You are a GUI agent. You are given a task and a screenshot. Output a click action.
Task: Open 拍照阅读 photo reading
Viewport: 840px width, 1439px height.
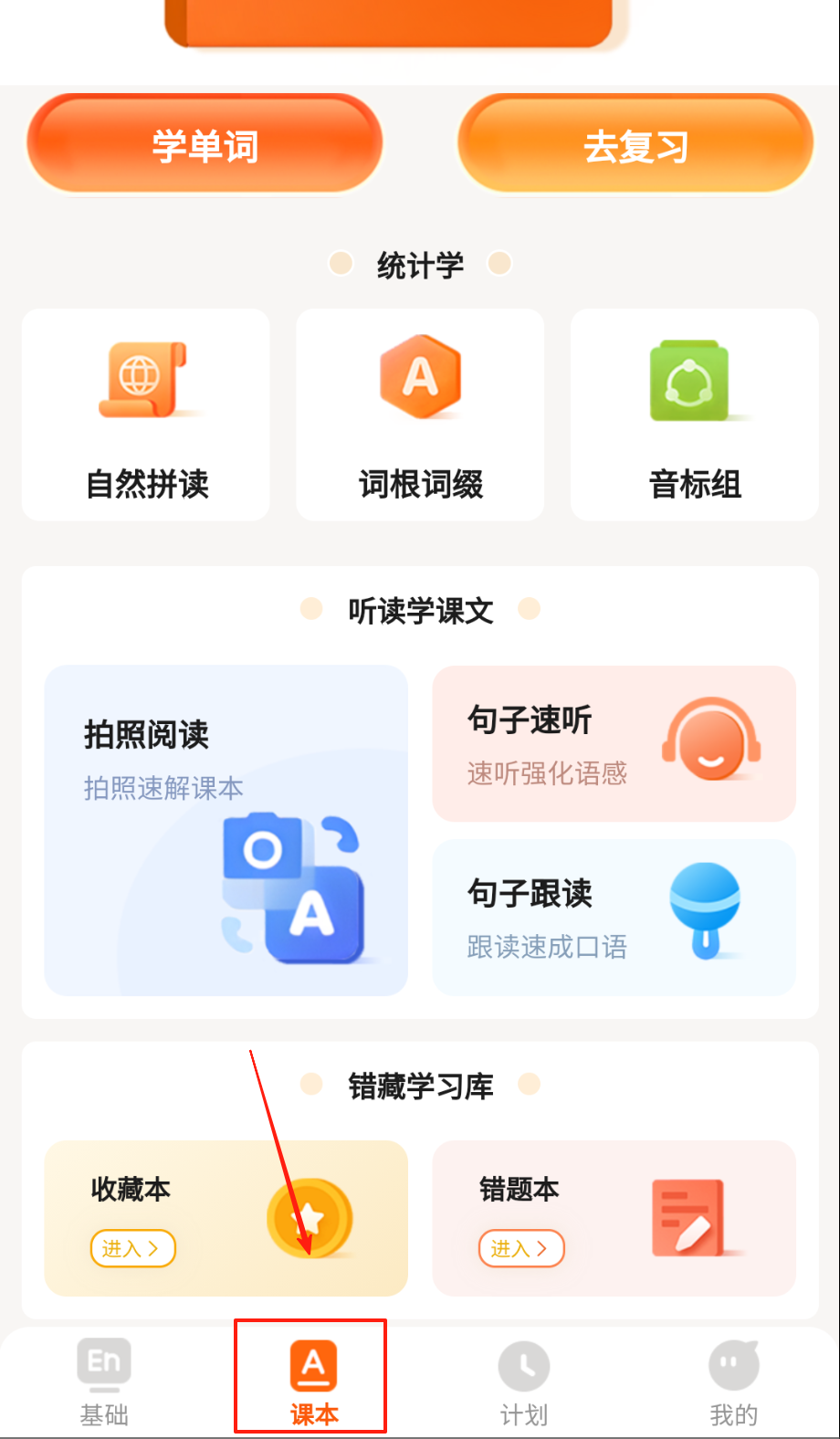click(x=226, y=830)
